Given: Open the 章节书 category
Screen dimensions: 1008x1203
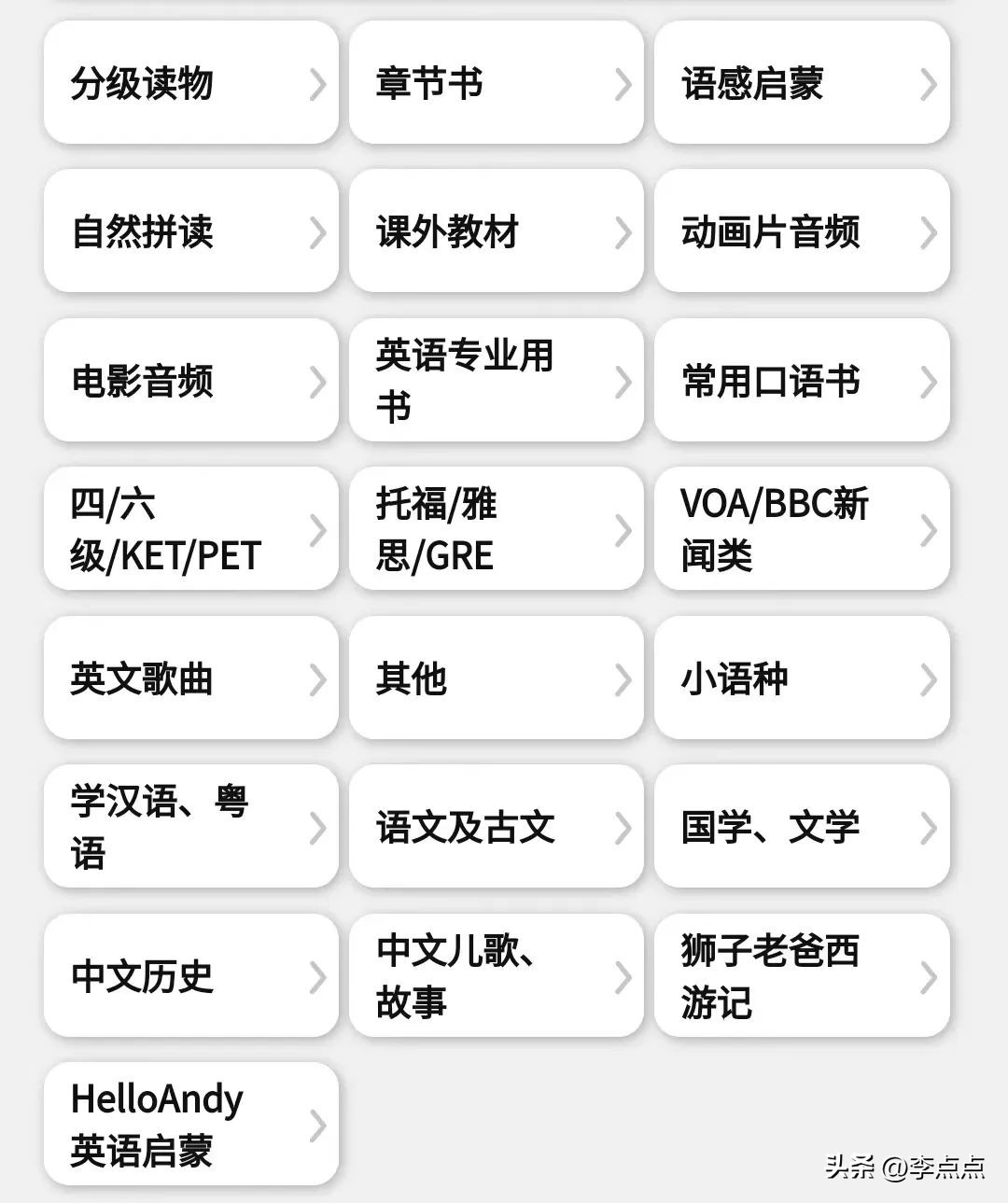Looking at the screenshot, I should (x=496, y=84).
